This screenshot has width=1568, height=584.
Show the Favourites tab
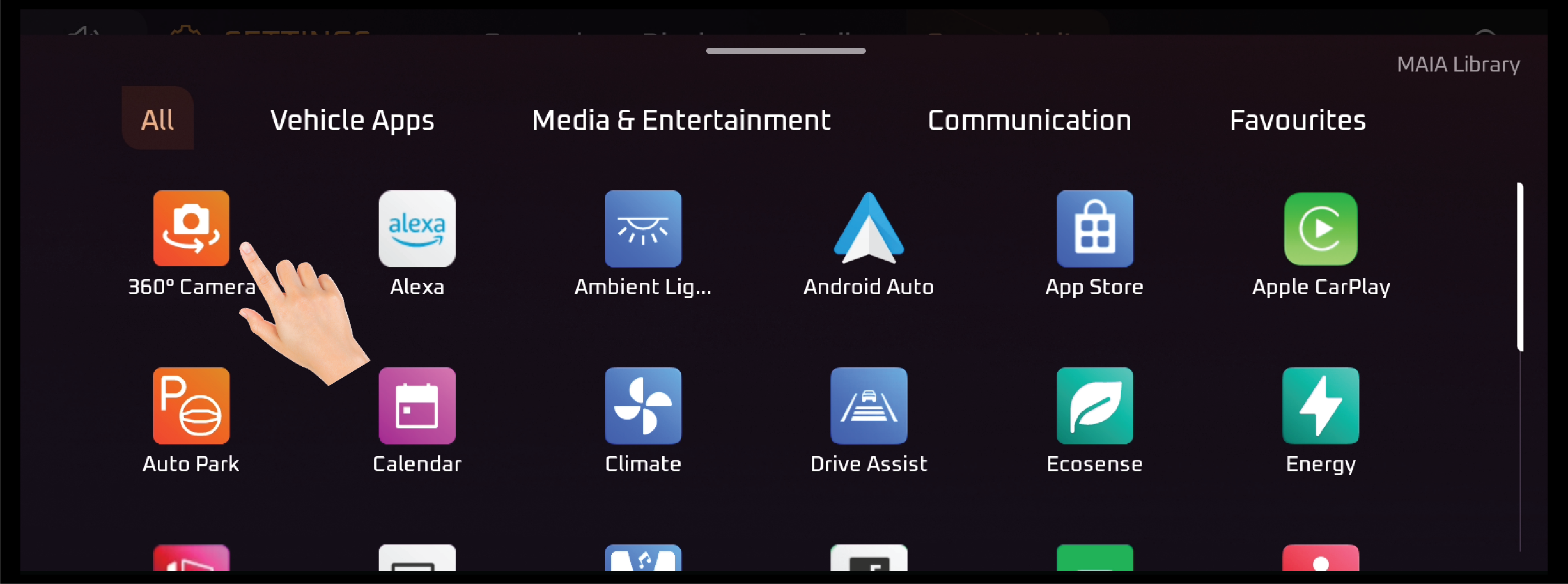(x=1297, y=120)
